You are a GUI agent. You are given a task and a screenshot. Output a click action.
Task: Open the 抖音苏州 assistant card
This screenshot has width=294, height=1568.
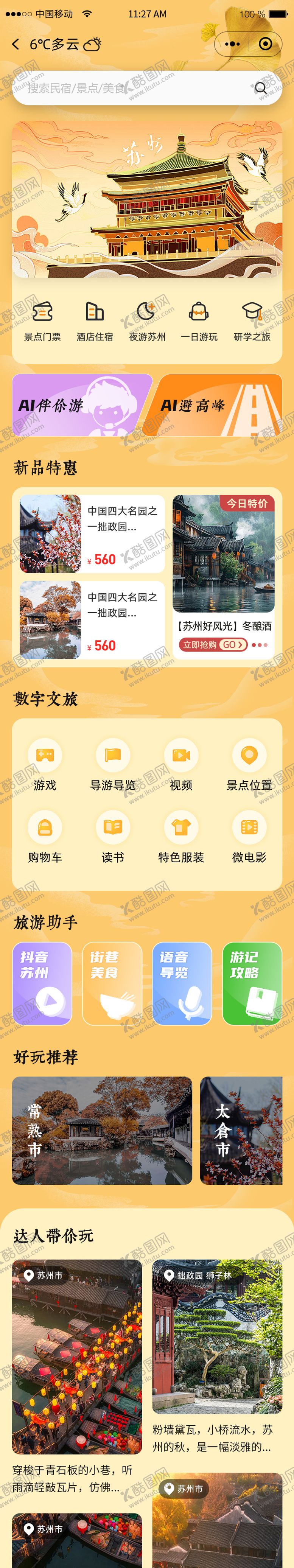click(x=43, y=983)
